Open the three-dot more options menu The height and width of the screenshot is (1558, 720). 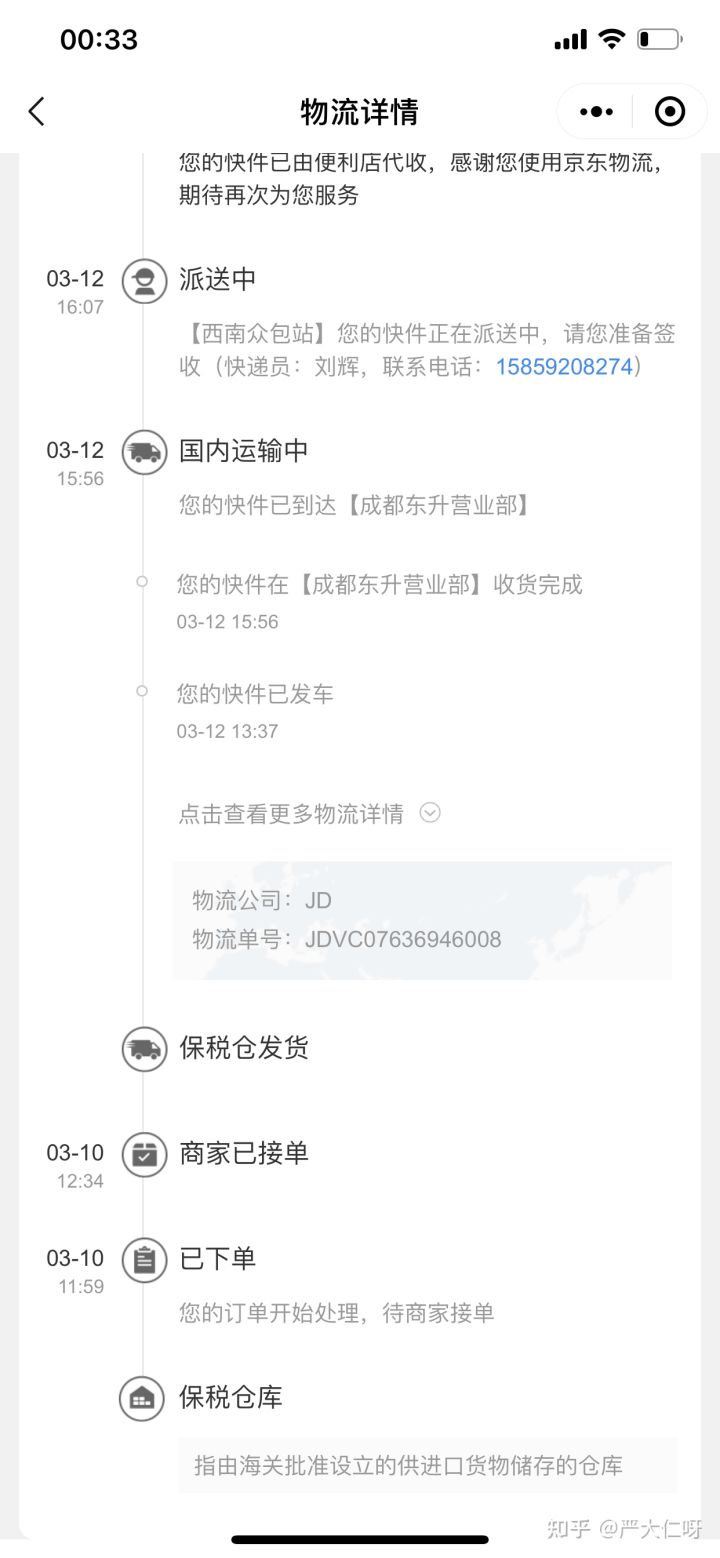[x=595, y=112]
